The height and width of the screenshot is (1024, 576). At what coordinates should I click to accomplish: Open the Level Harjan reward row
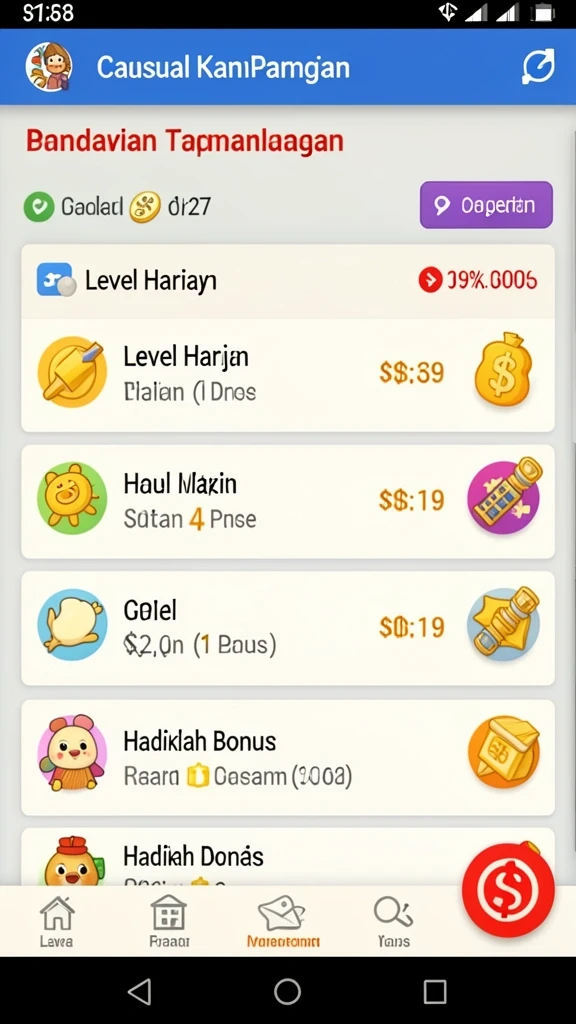pos(288,375)
